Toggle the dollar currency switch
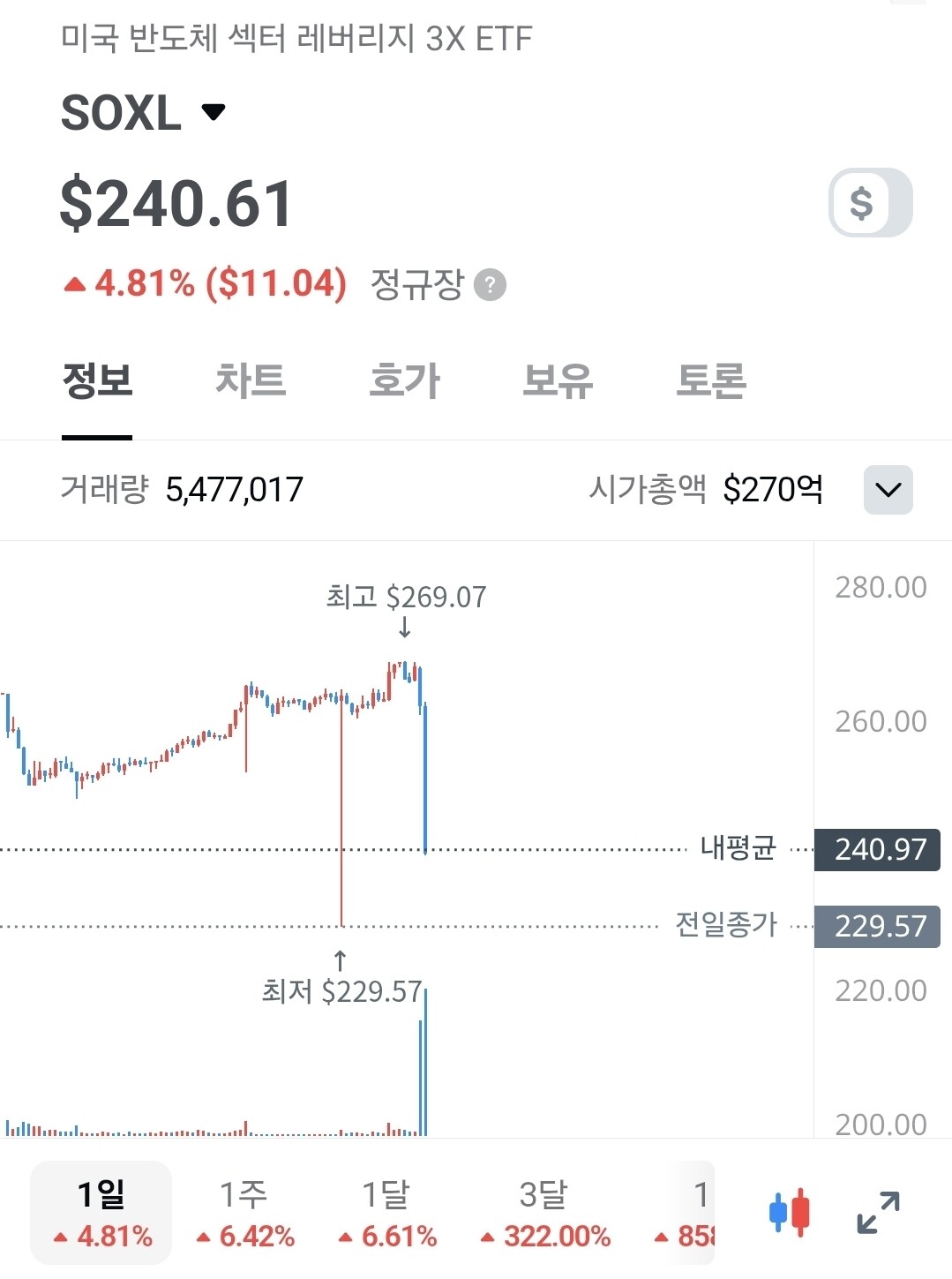 point(870,203)
